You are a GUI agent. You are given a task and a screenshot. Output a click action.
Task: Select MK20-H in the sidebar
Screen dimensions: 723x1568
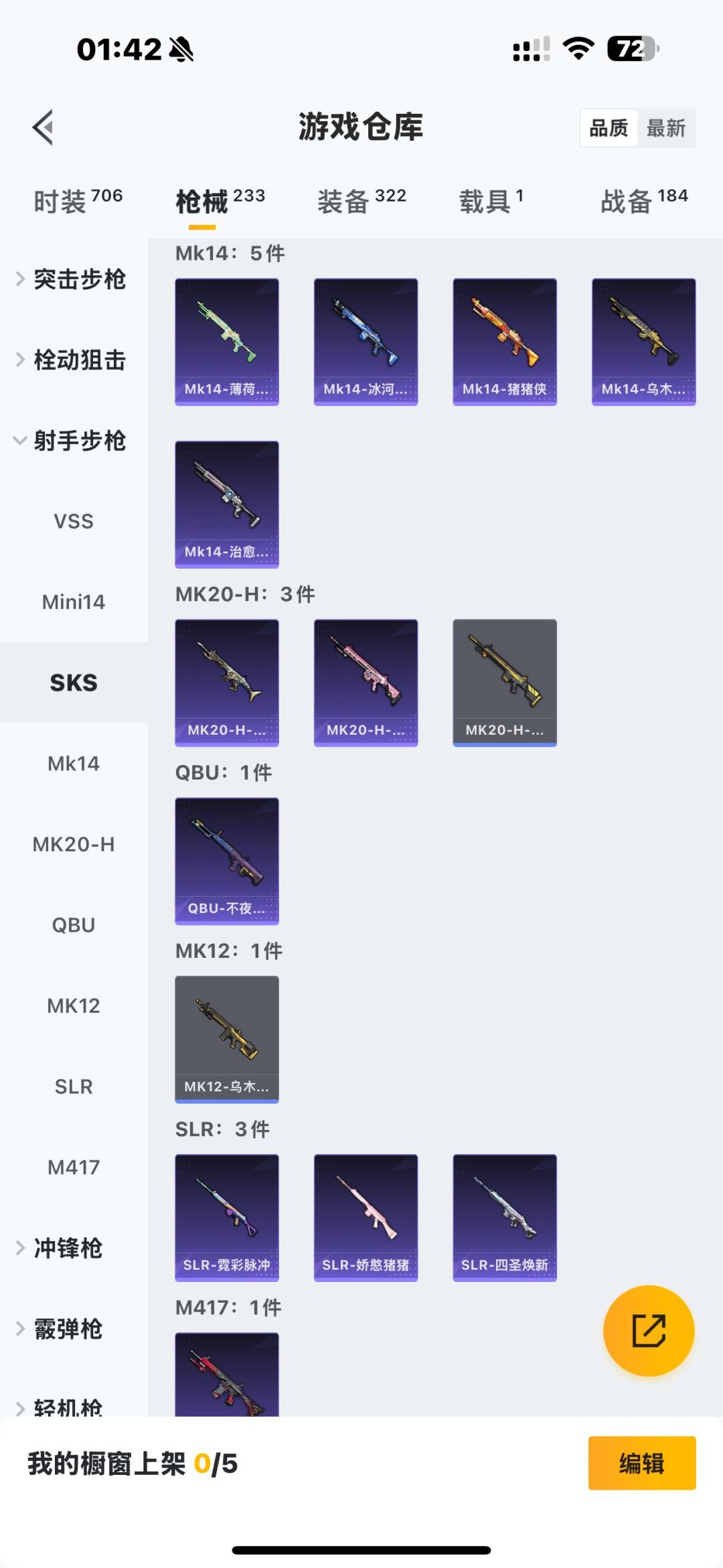(x=73, y=844)
